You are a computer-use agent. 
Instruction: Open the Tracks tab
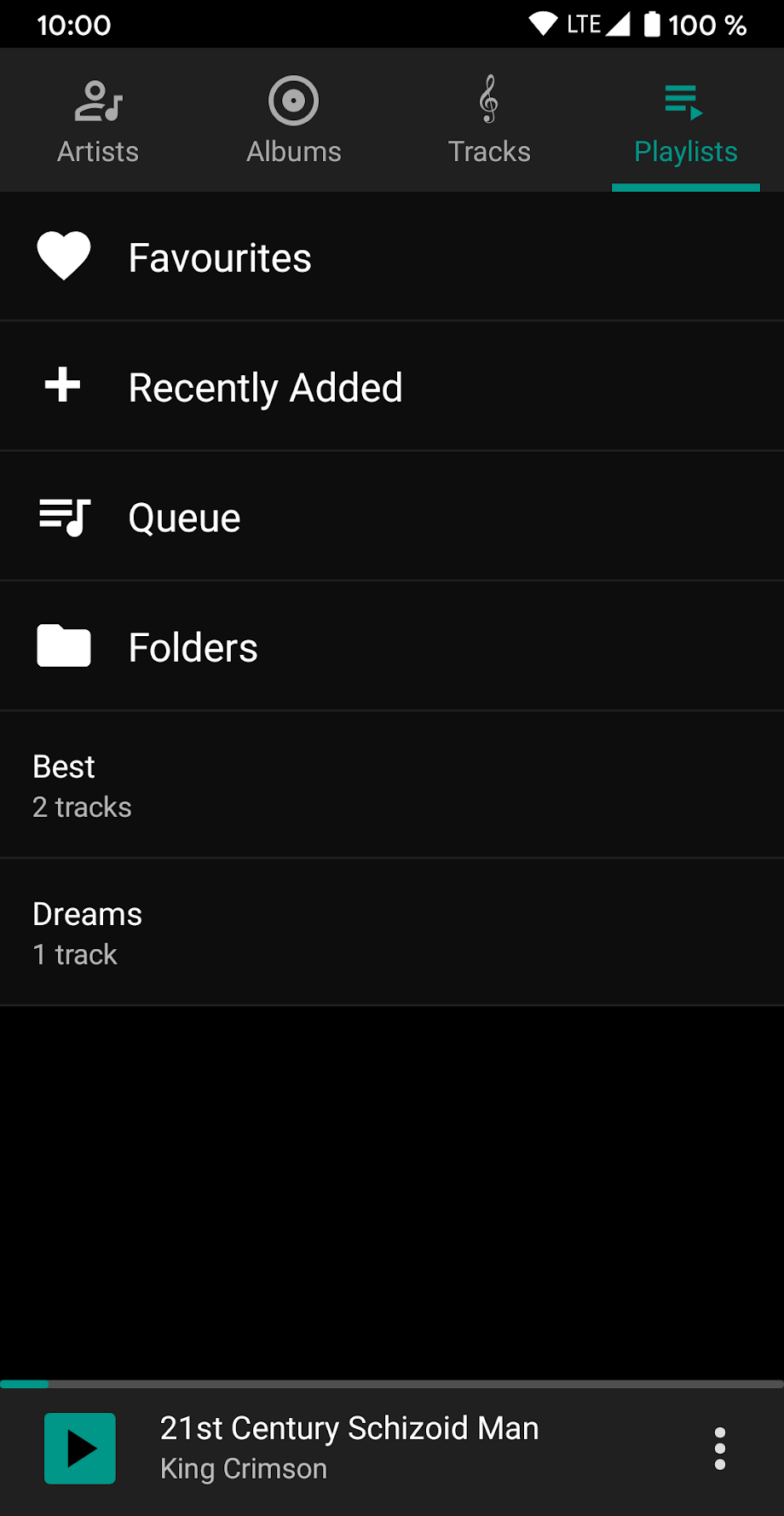(489, 121)
